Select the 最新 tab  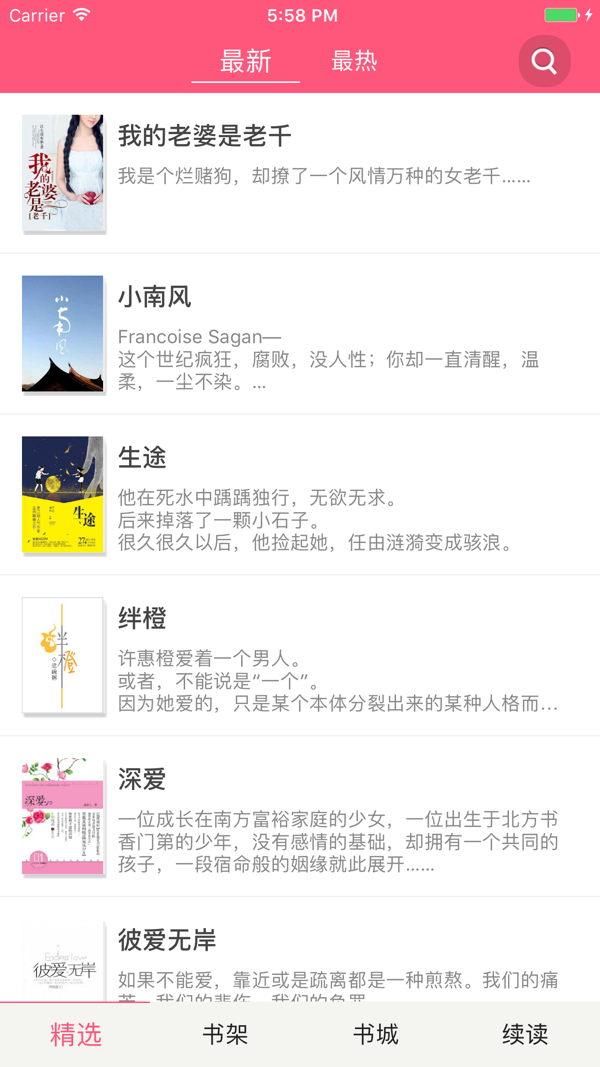(x=246, y=62)
